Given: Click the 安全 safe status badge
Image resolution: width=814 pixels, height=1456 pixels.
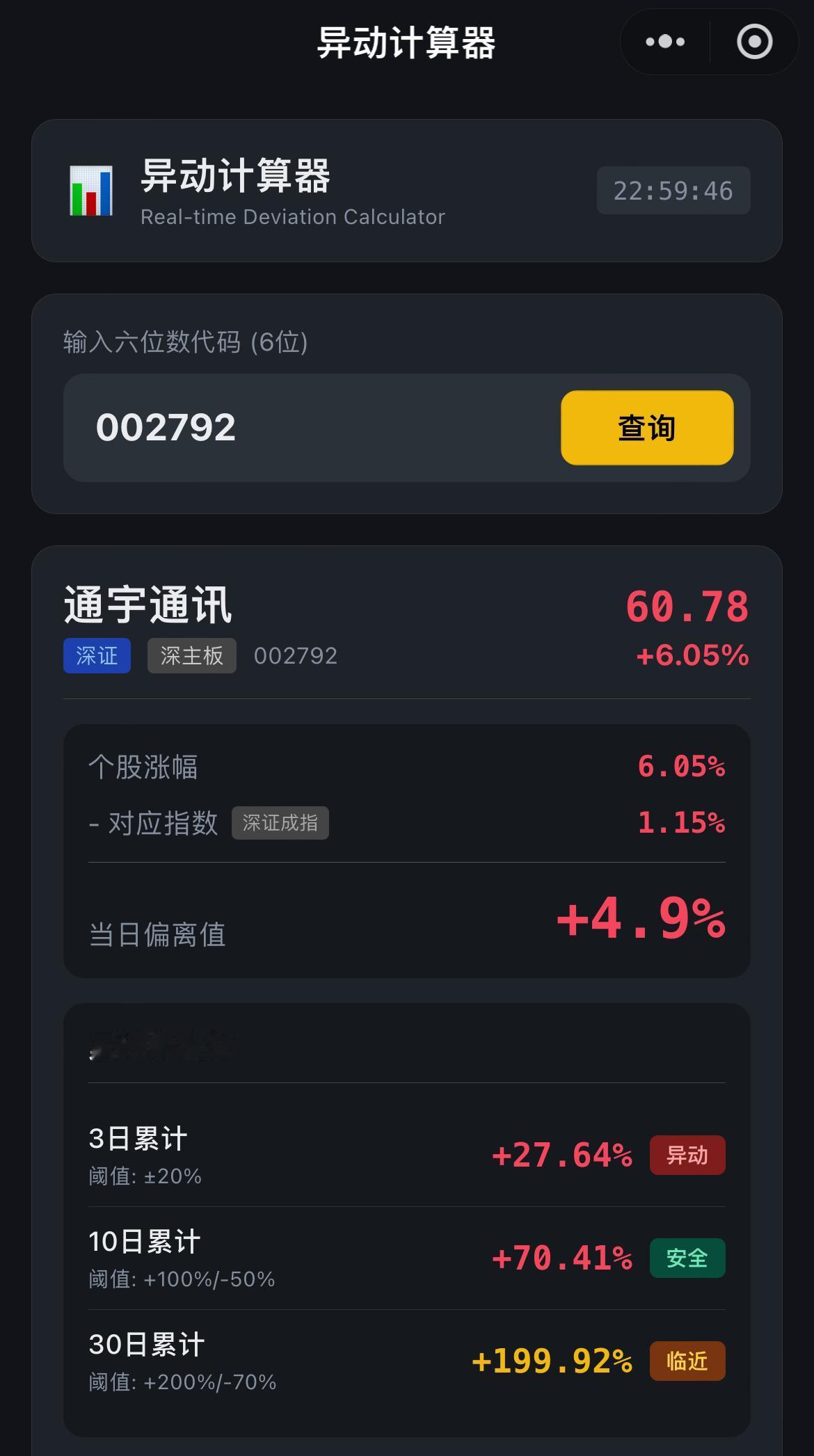Looking at the screenshot, I should coord(687,1258).
